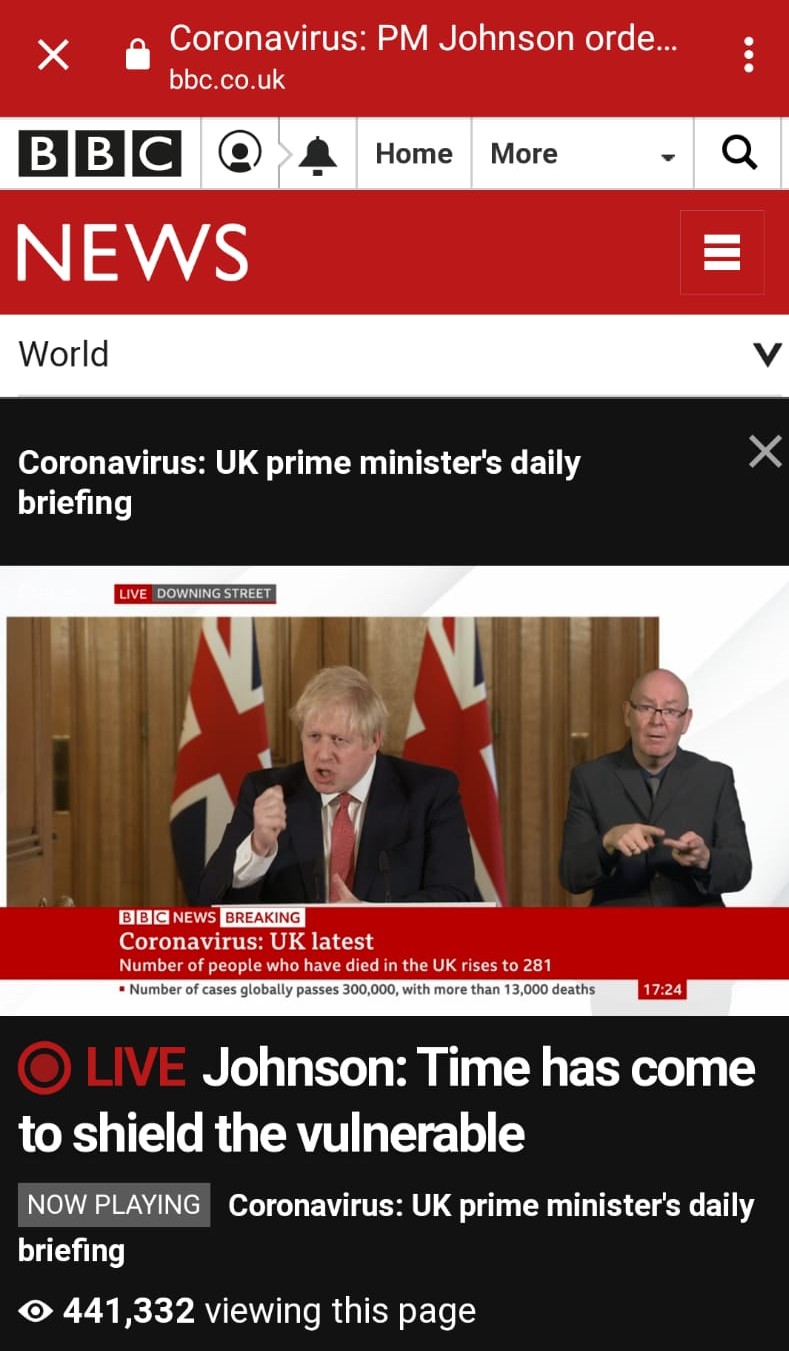Expand the More dropdown menu

tap(582, 154)
